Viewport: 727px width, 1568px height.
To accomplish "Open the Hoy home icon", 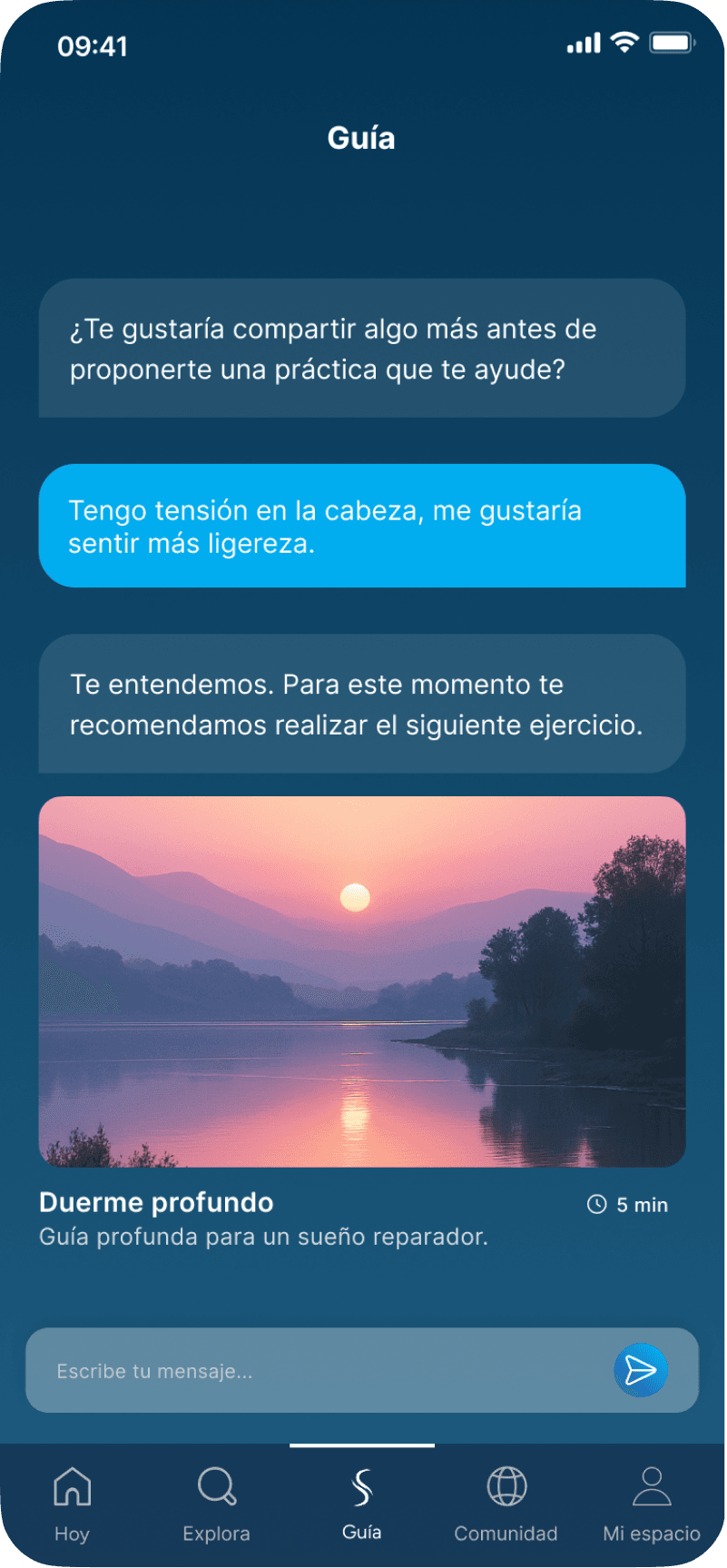I will [72, 1486].
